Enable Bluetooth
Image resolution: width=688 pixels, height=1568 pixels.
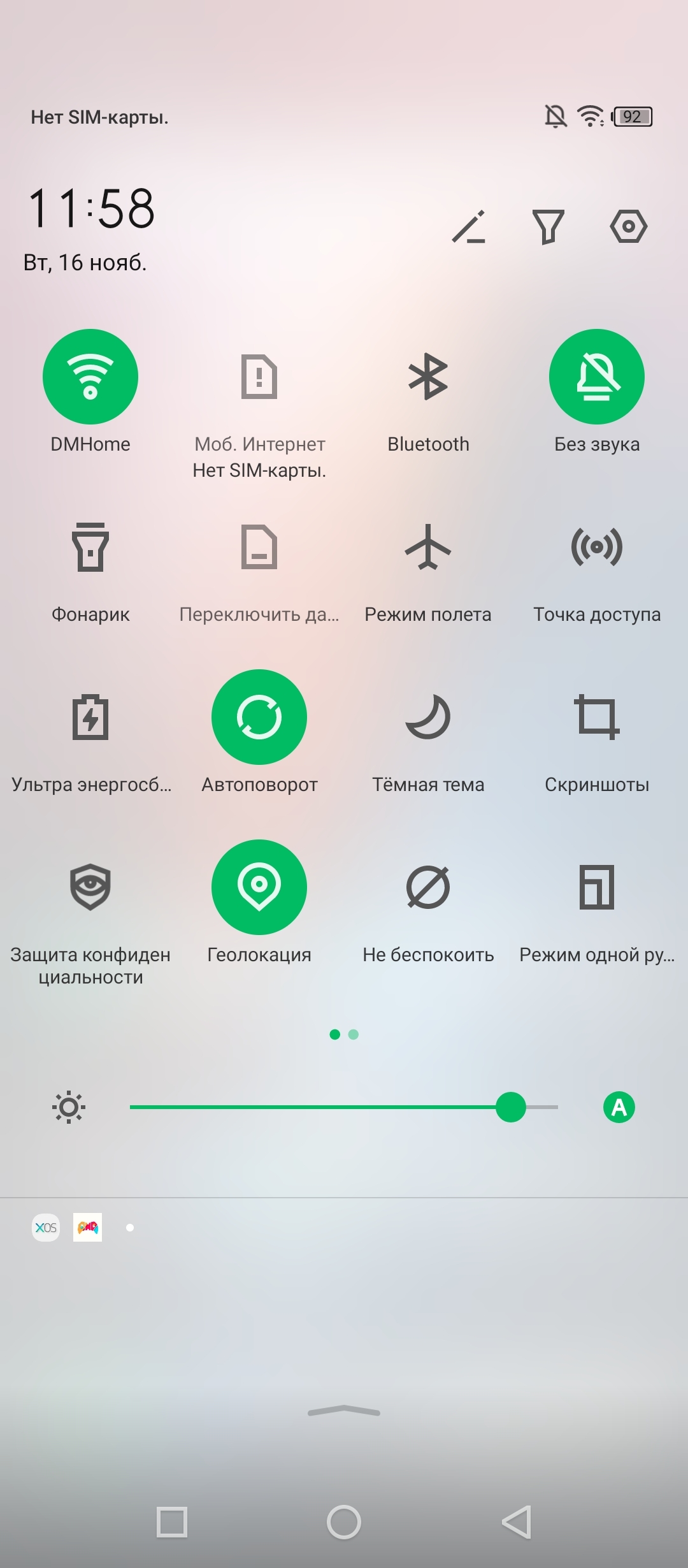coord(428,377)
